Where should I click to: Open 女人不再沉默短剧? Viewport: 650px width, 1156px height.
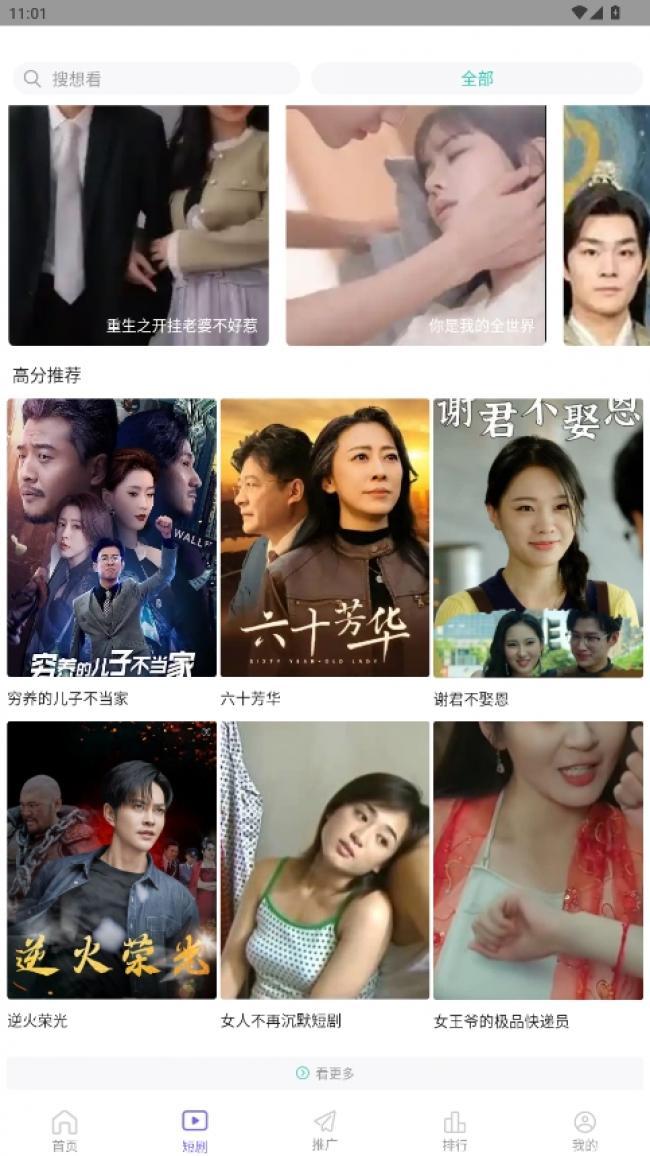coord(325,860)
